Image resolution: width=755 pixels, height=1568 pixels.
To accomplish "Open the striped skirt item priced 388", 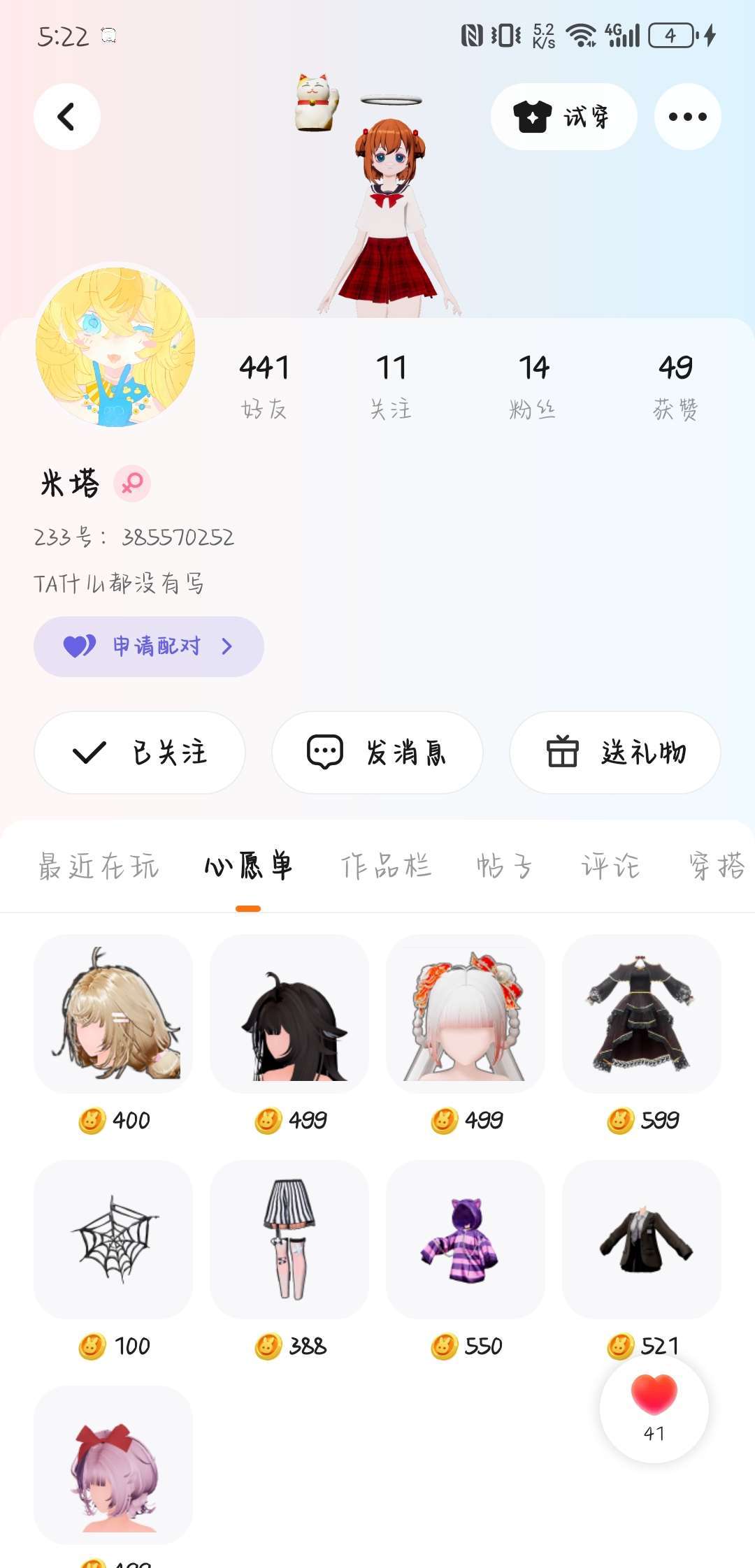I will [289, 1240].
